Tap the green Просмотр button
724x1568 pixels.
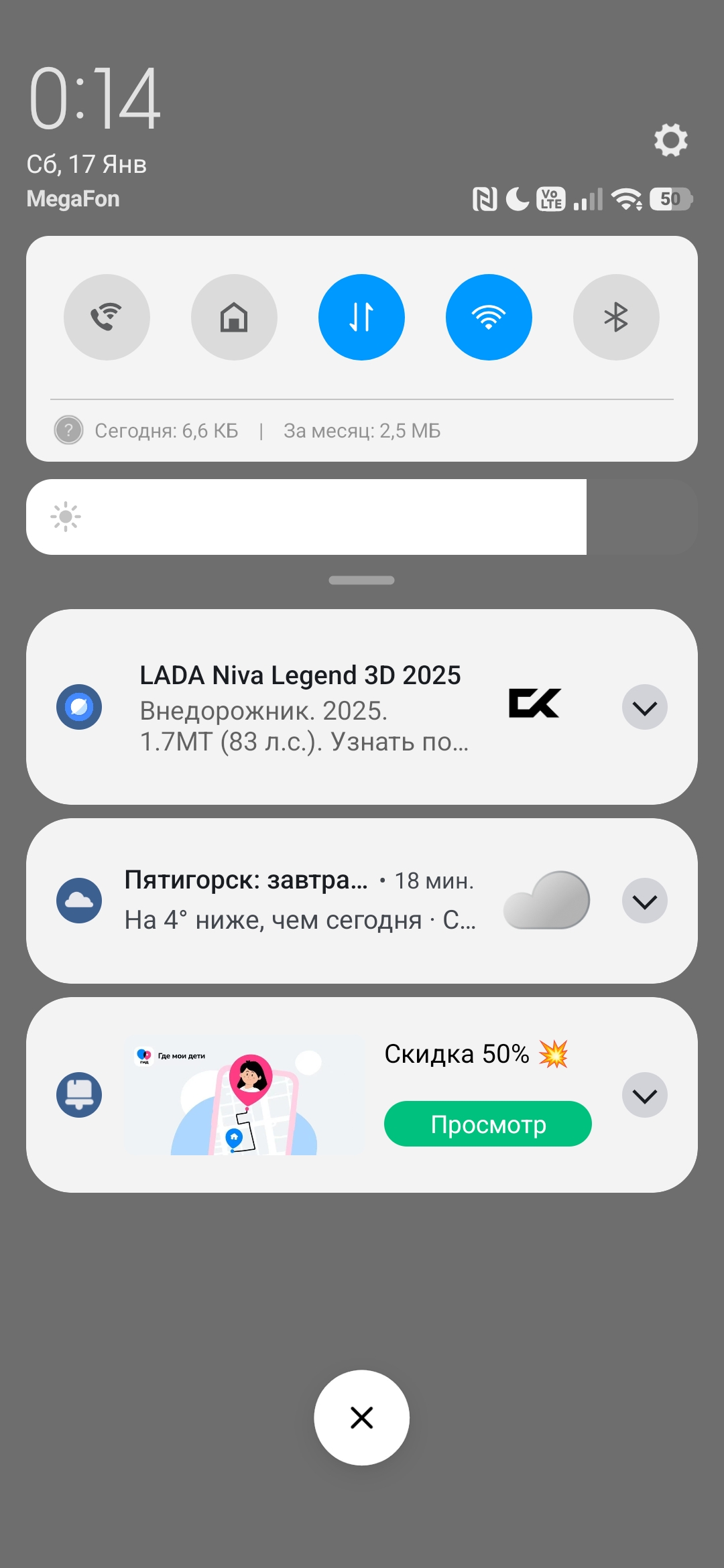coord(487,1124)
